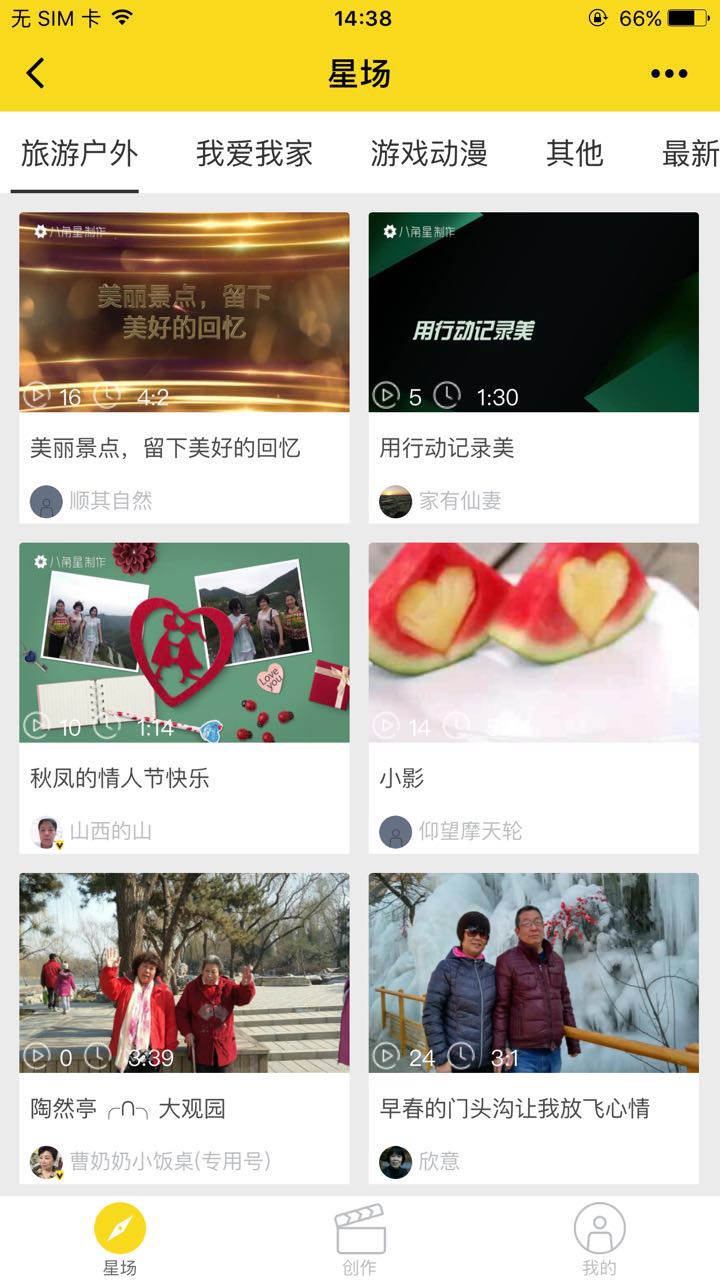Open the 星场 bottom tab
Image resolution: width=720 pixels, height=1280 pixels.
coord(120,1240)
